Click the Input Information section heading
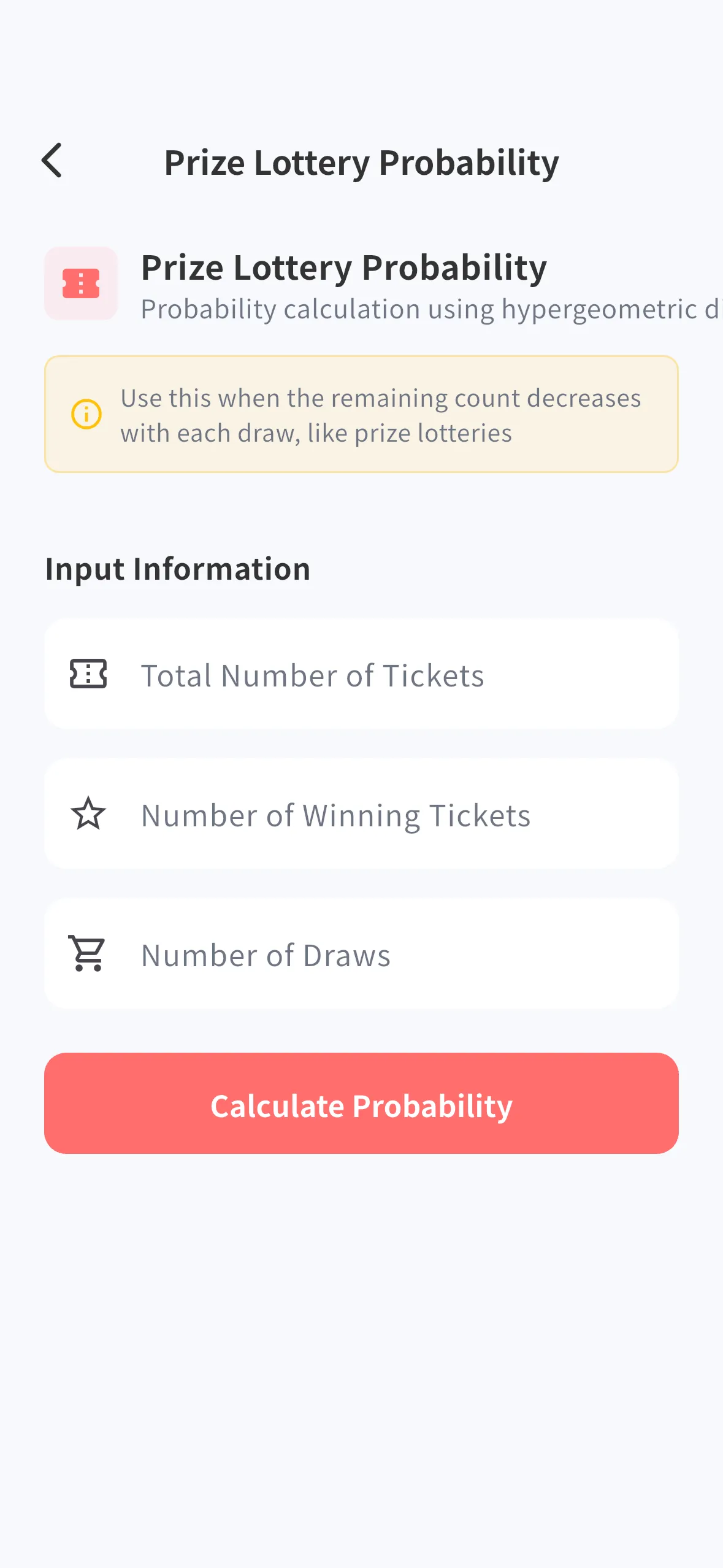This screenshot has height=1568, width=723. pos(178,569)
